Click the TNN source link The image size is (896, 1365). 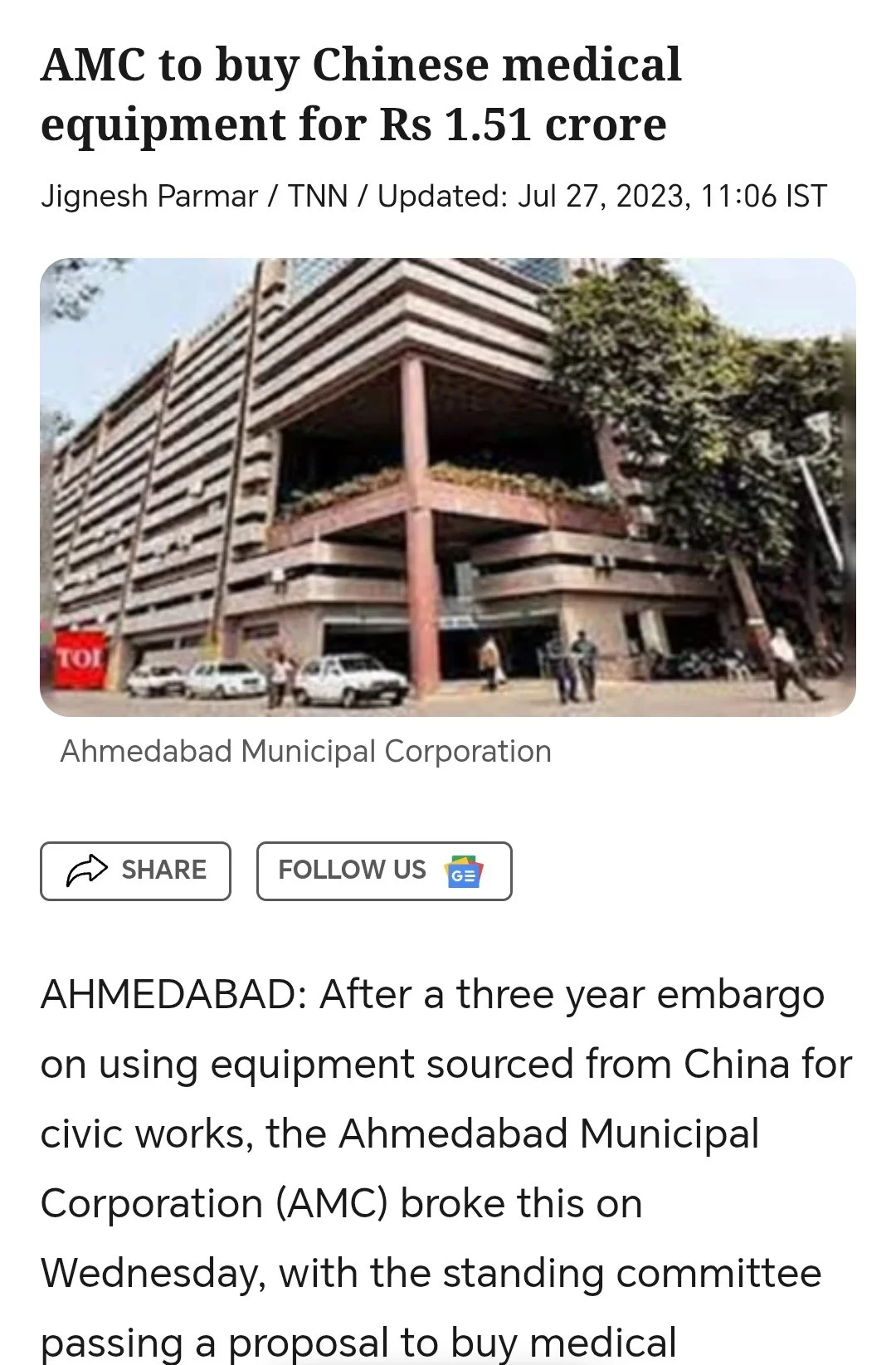pos(319,197)
